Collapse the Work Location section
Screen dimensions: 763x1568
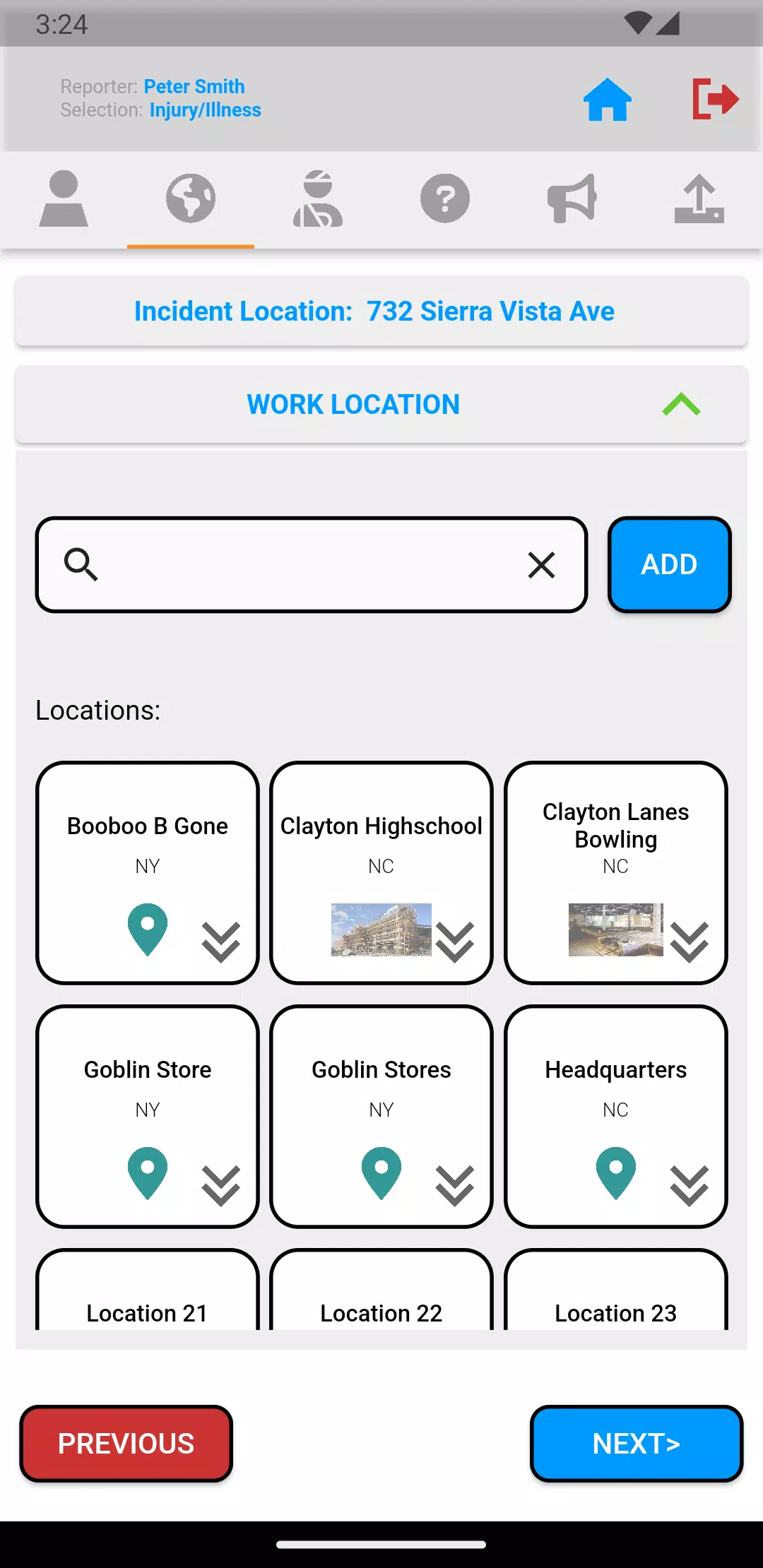pyautogui.click(x=681, y=405)
